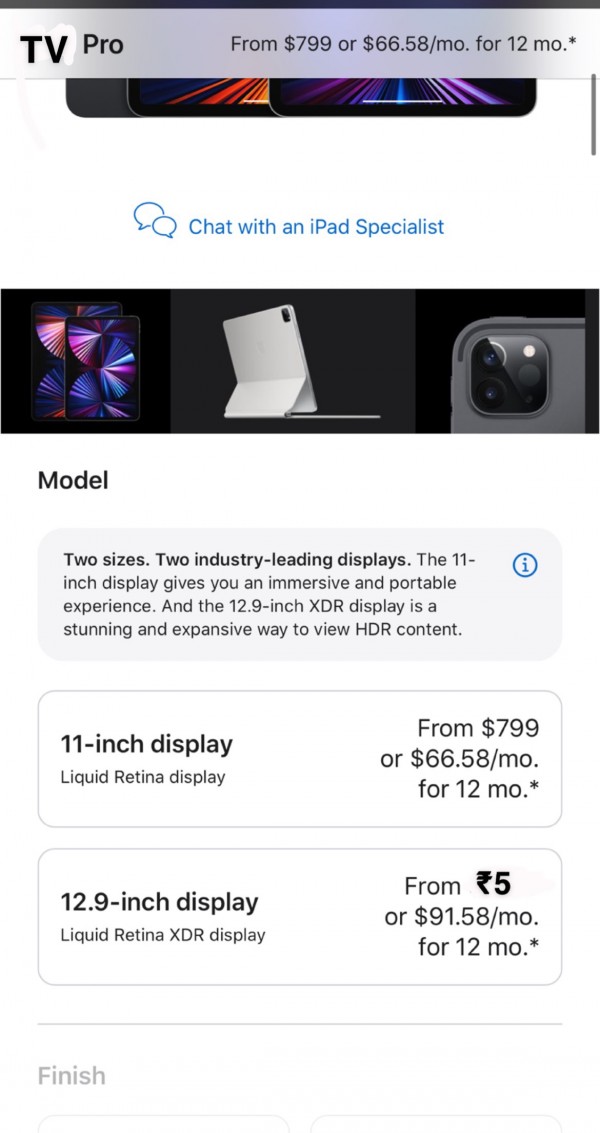Open the white Magic Keyboard gallery image
This screenshot has height=1133, width=600.
click(293, 361)
